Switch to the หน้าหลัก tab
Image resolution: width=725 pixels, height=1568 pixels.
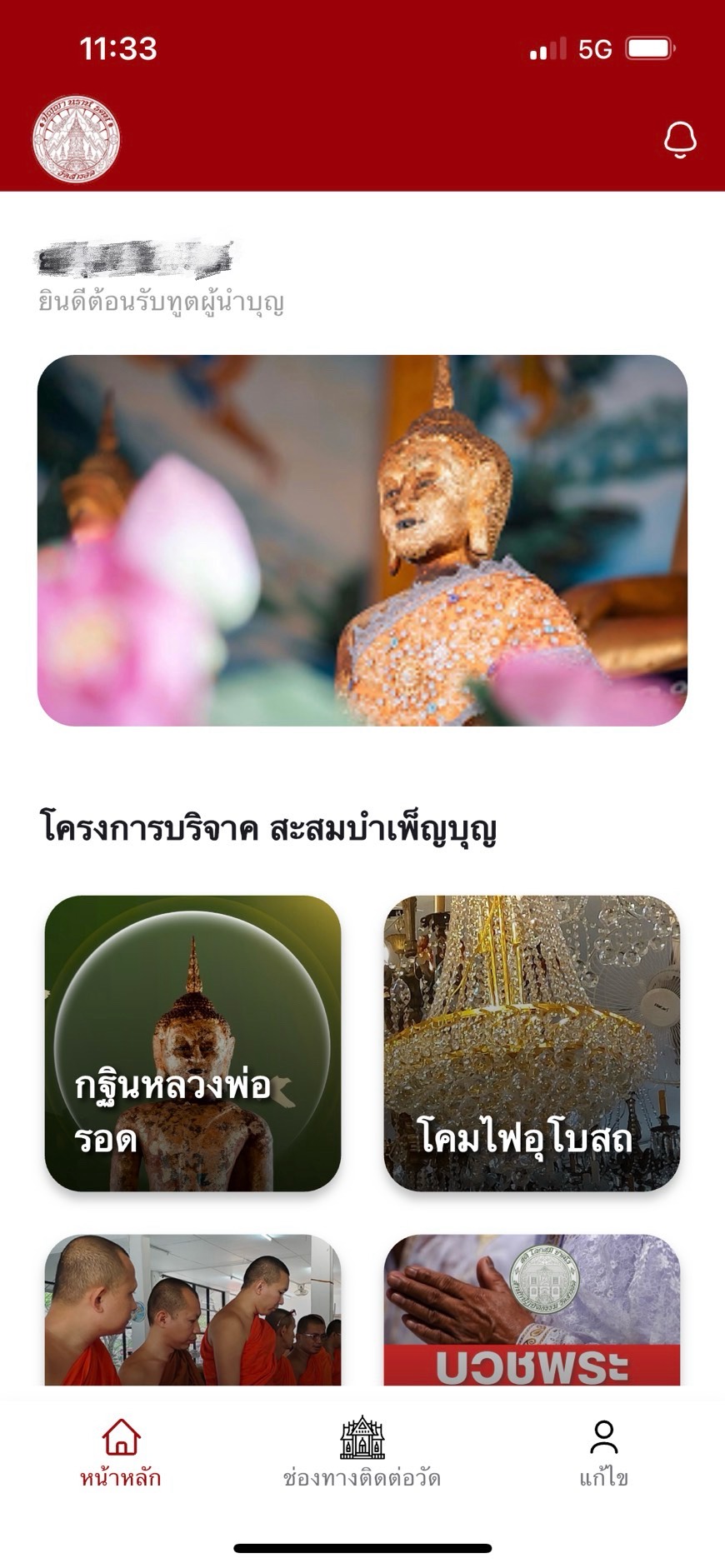[x=121, y=1453]
